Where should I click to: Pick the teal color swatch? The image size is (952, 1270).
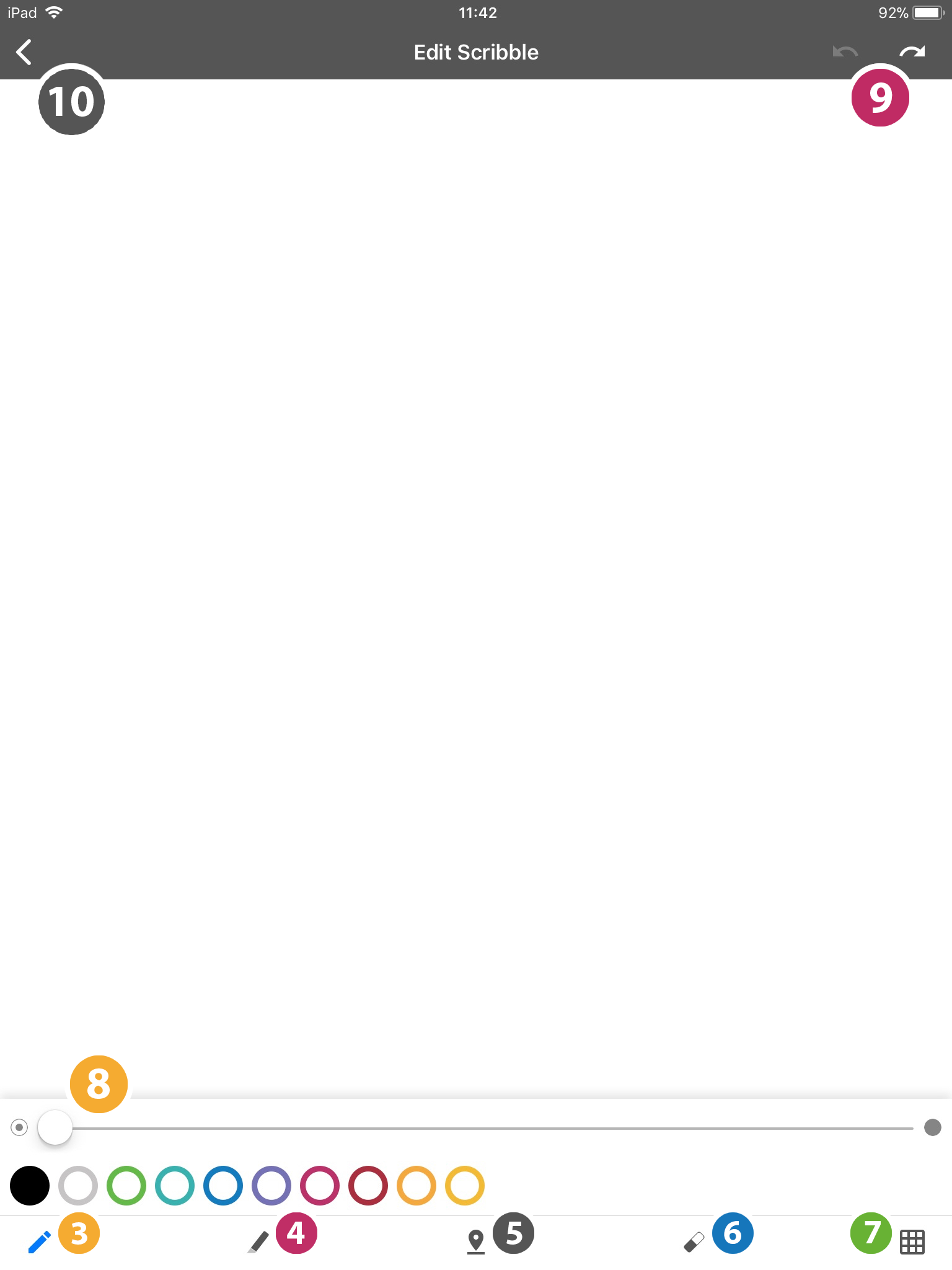175,1186
